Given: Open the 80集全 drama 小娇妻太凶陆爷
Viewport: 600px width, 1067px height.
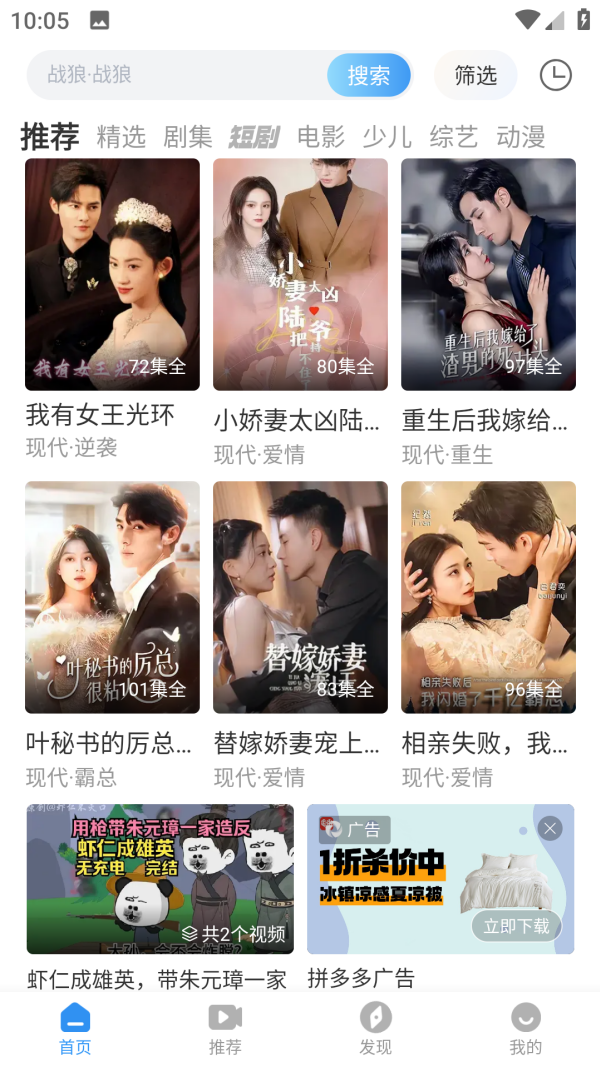Looking at the screenshot, I should pos(300,274).
